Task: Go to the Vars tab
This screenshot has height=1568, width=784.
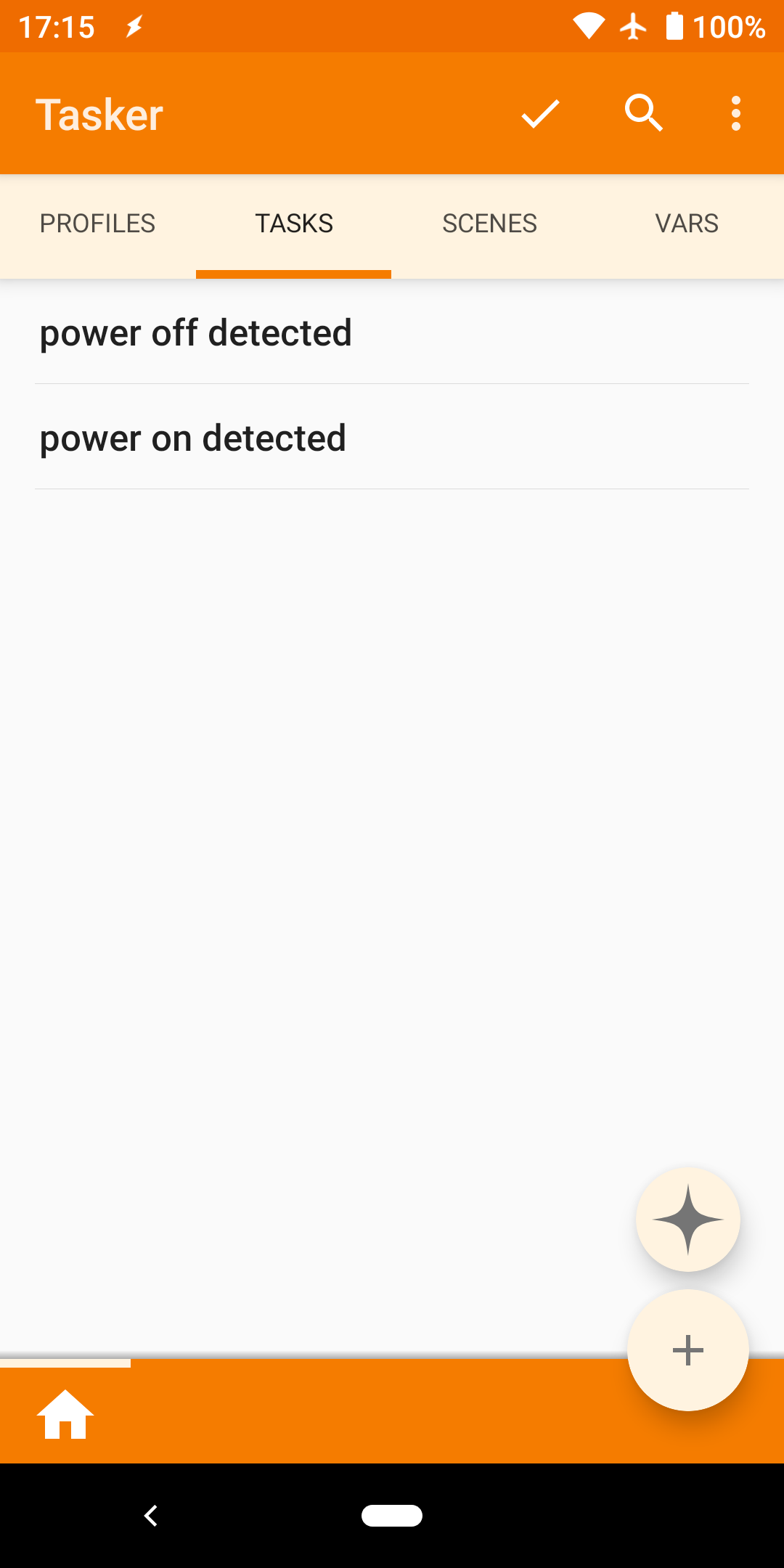Action: tap(687, 224)
